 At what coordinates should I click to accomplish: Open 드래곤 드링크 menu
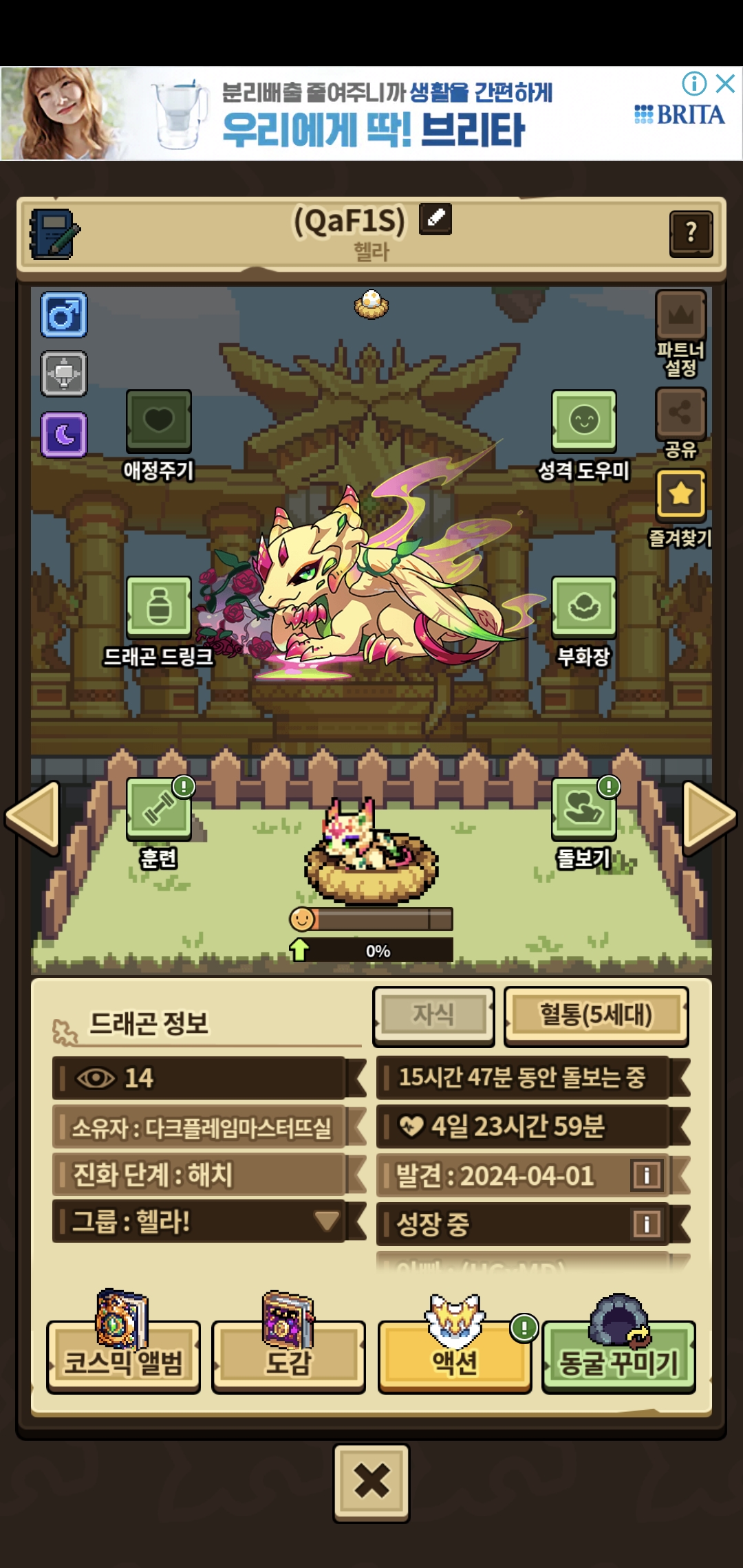point(158,607)
